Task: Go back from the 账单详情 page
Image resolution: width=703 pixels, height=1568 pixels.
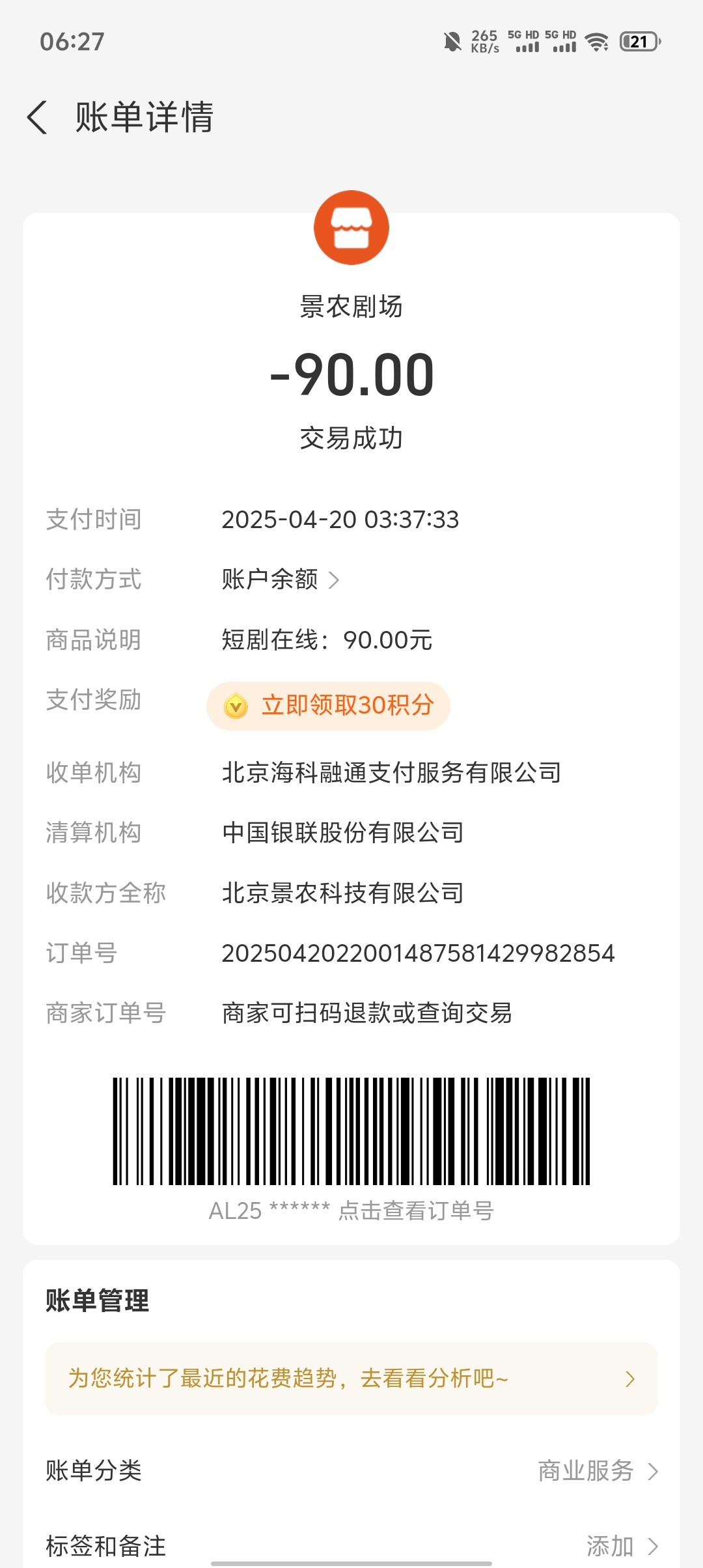Action: tap(38, 118)
